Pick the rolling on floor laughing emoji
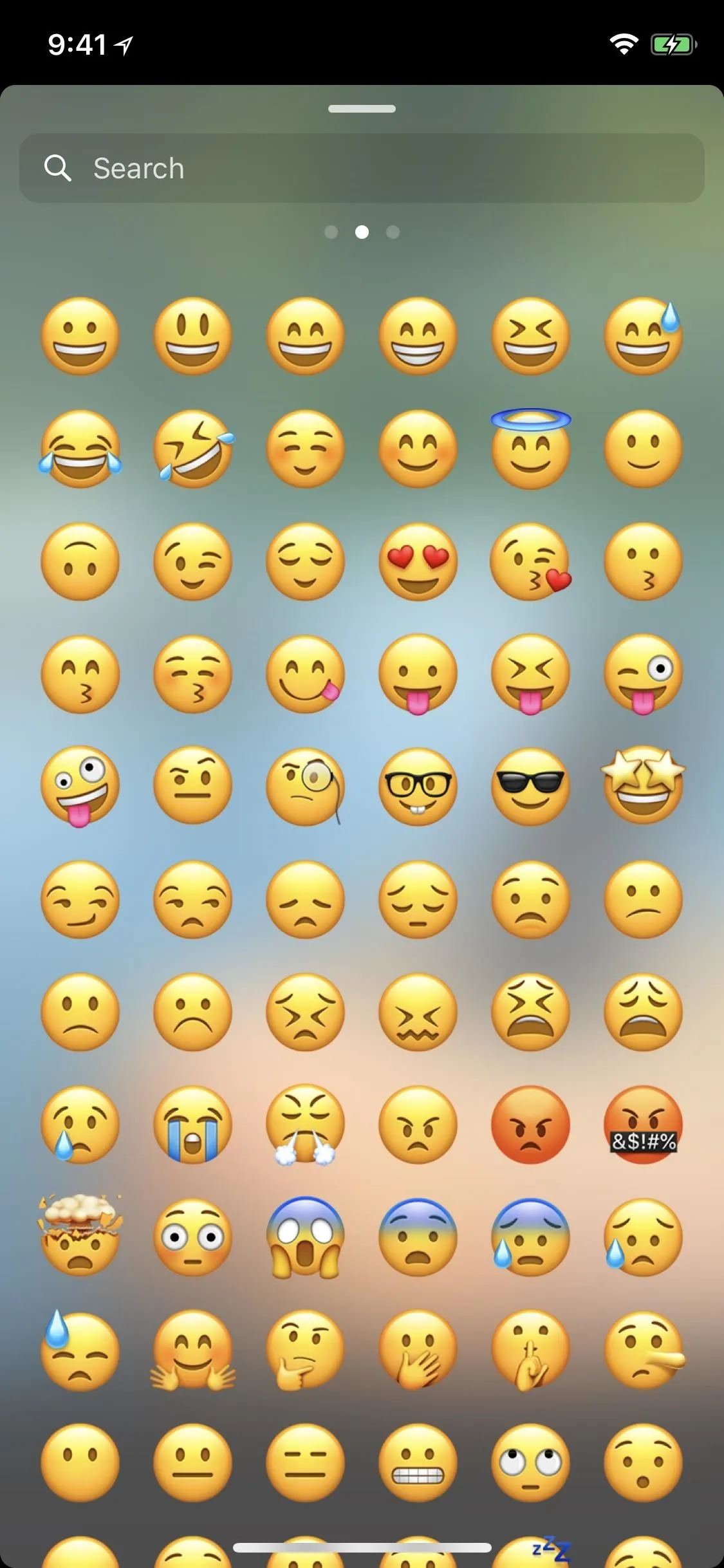Screen dimensions: 724x1568 [192, 449]
